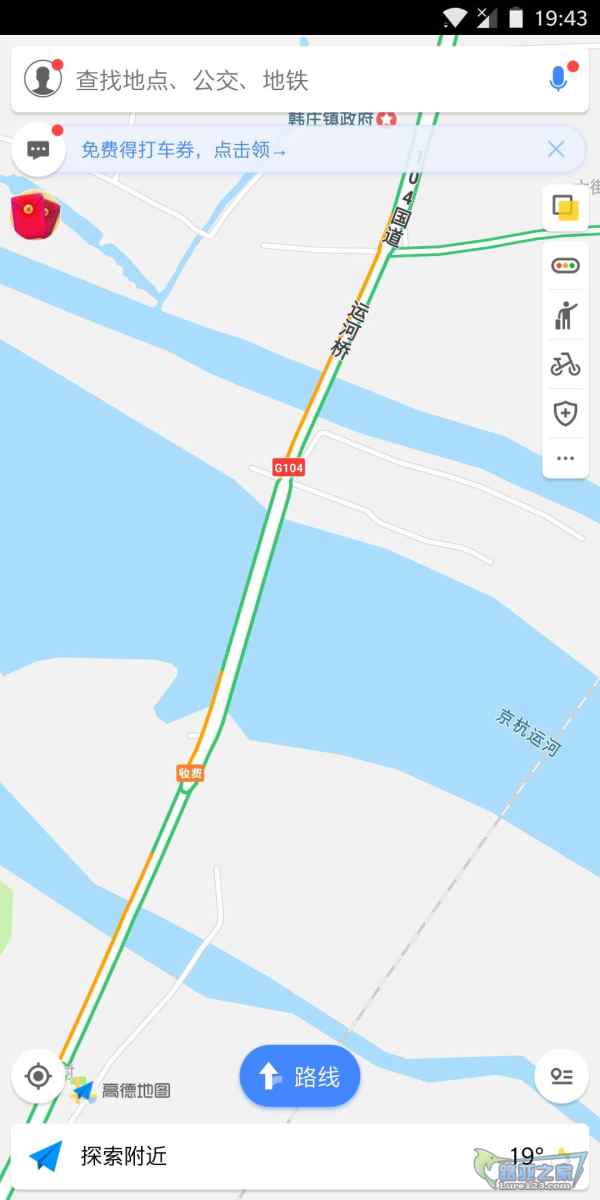Center map on my location
The width and height of the screenshot is (600, 1200).
click(38, 1076)
